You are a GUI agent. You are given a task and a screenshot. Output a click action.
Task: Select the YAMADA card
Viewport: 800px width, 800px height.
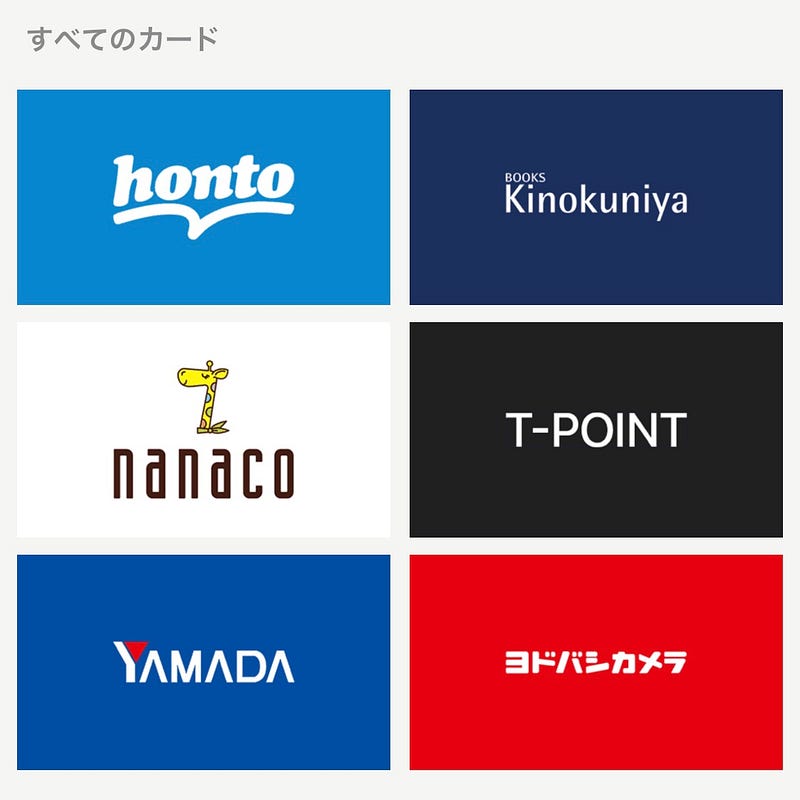click(x=203, y=662)
